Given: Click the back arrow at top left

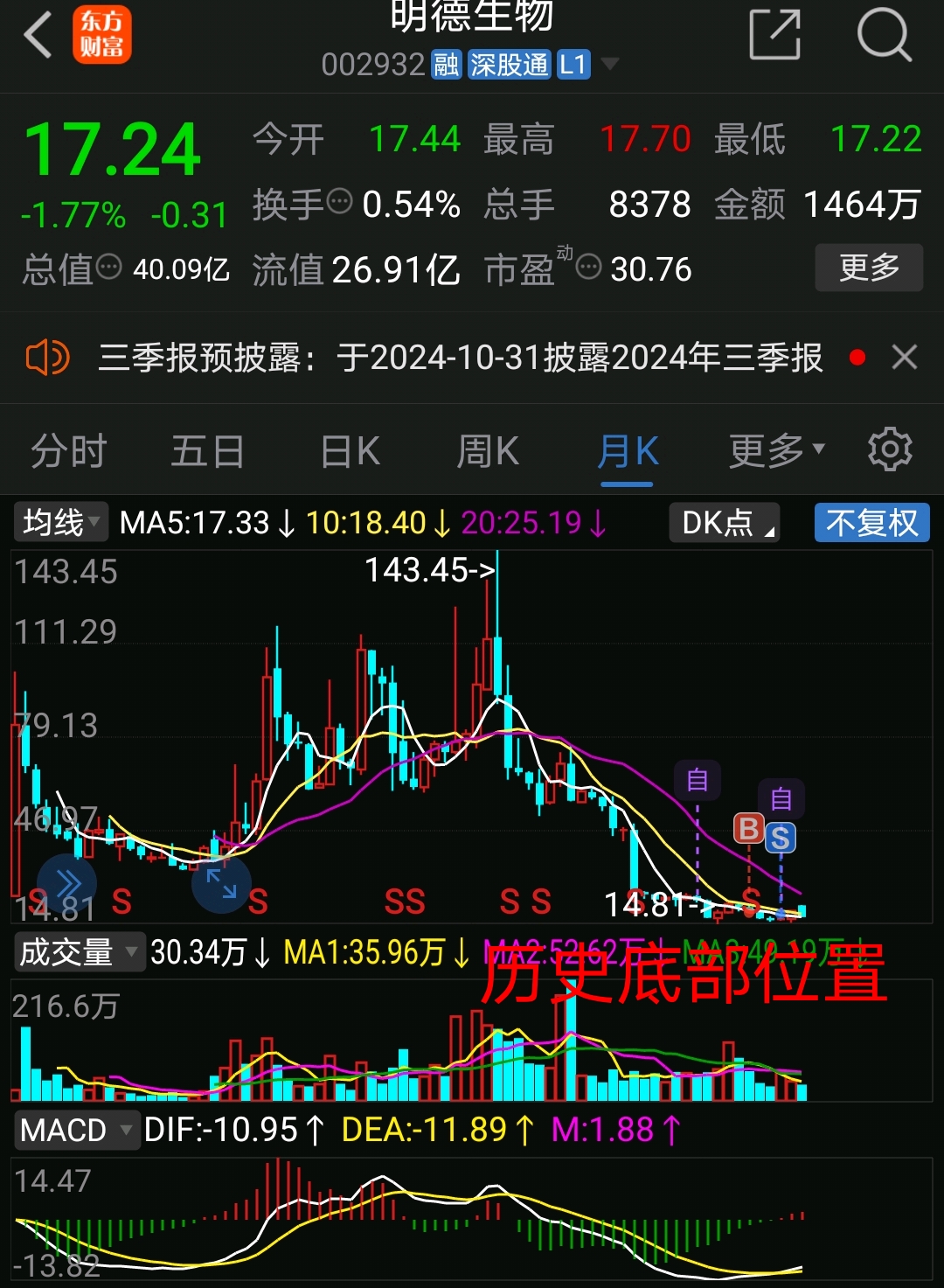Looking at the screenshot, I should 37,33.
